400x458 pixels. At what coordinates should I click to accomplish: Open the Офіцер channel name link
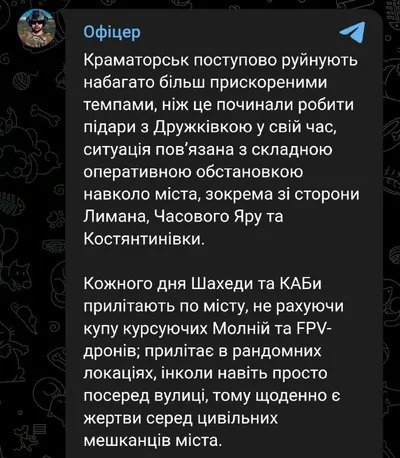pyautogui.click(x=112, y=32)
